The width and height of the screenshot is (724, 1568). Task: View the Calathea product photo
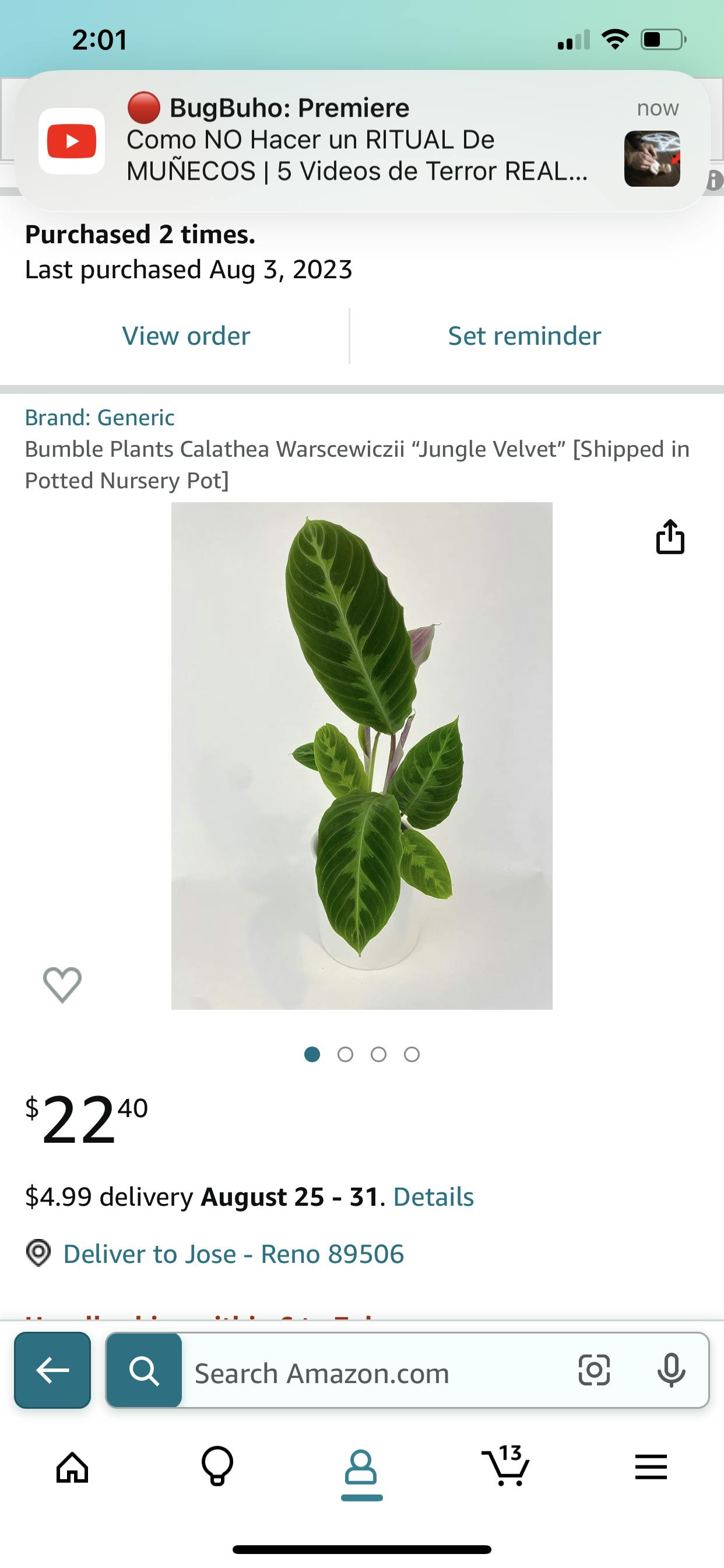[x=361, y=755]
